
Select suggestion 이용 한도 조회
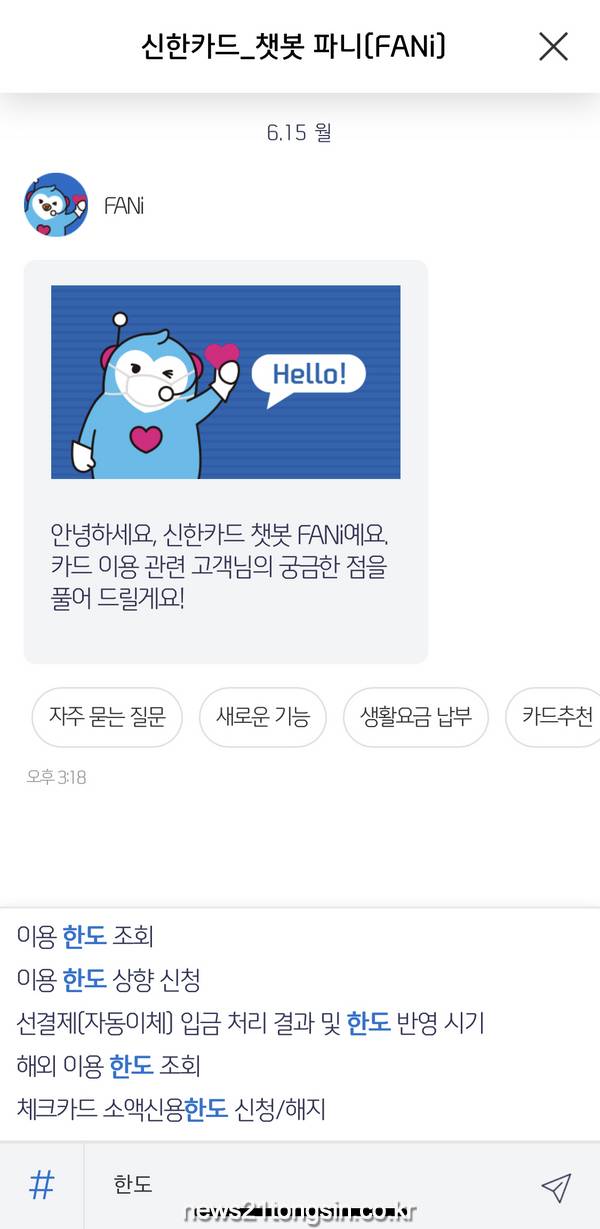point(85,936)
